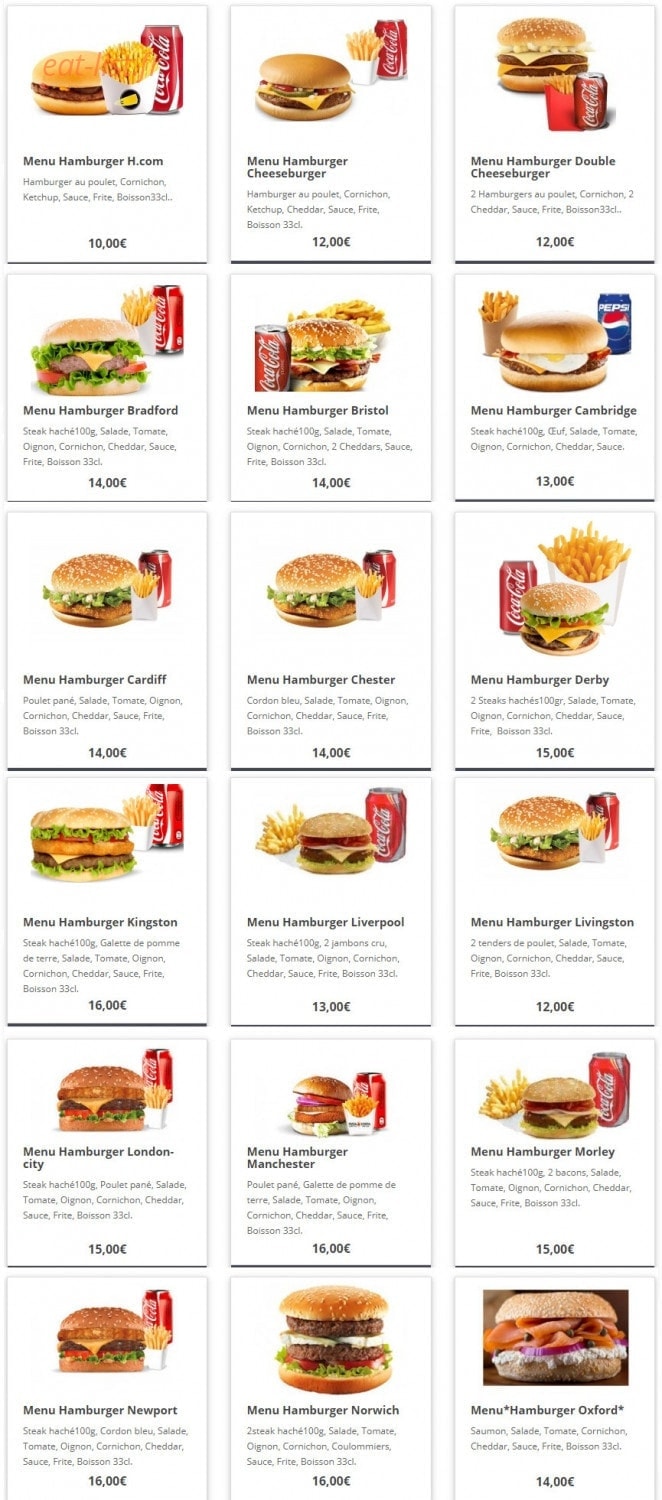Select the Menu Hamburger Kingston card

[x=107, y=902]
